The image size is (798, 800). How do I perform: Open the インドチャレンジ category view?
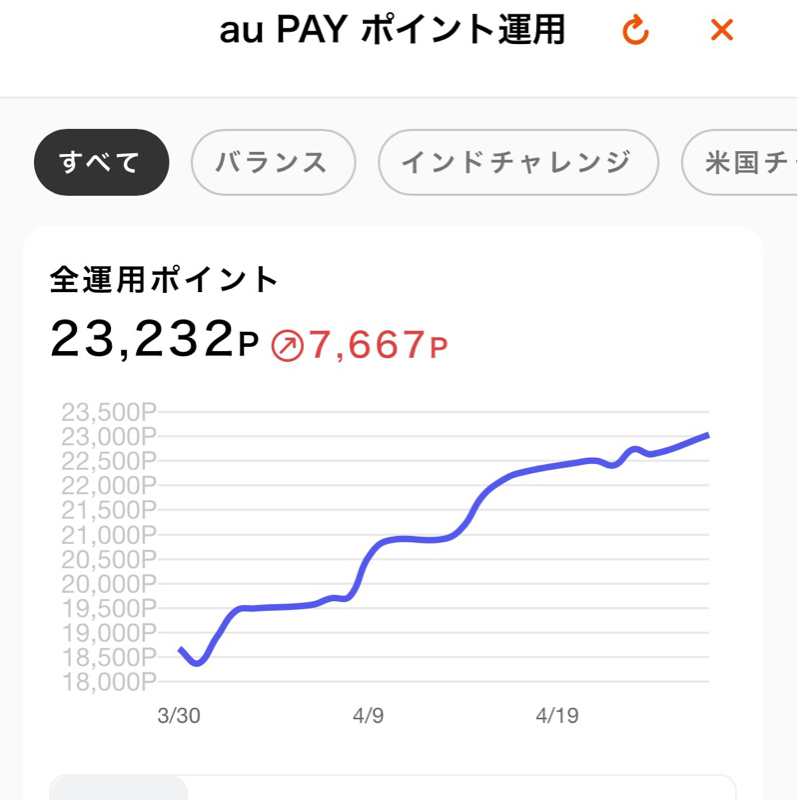click(517, 162)
